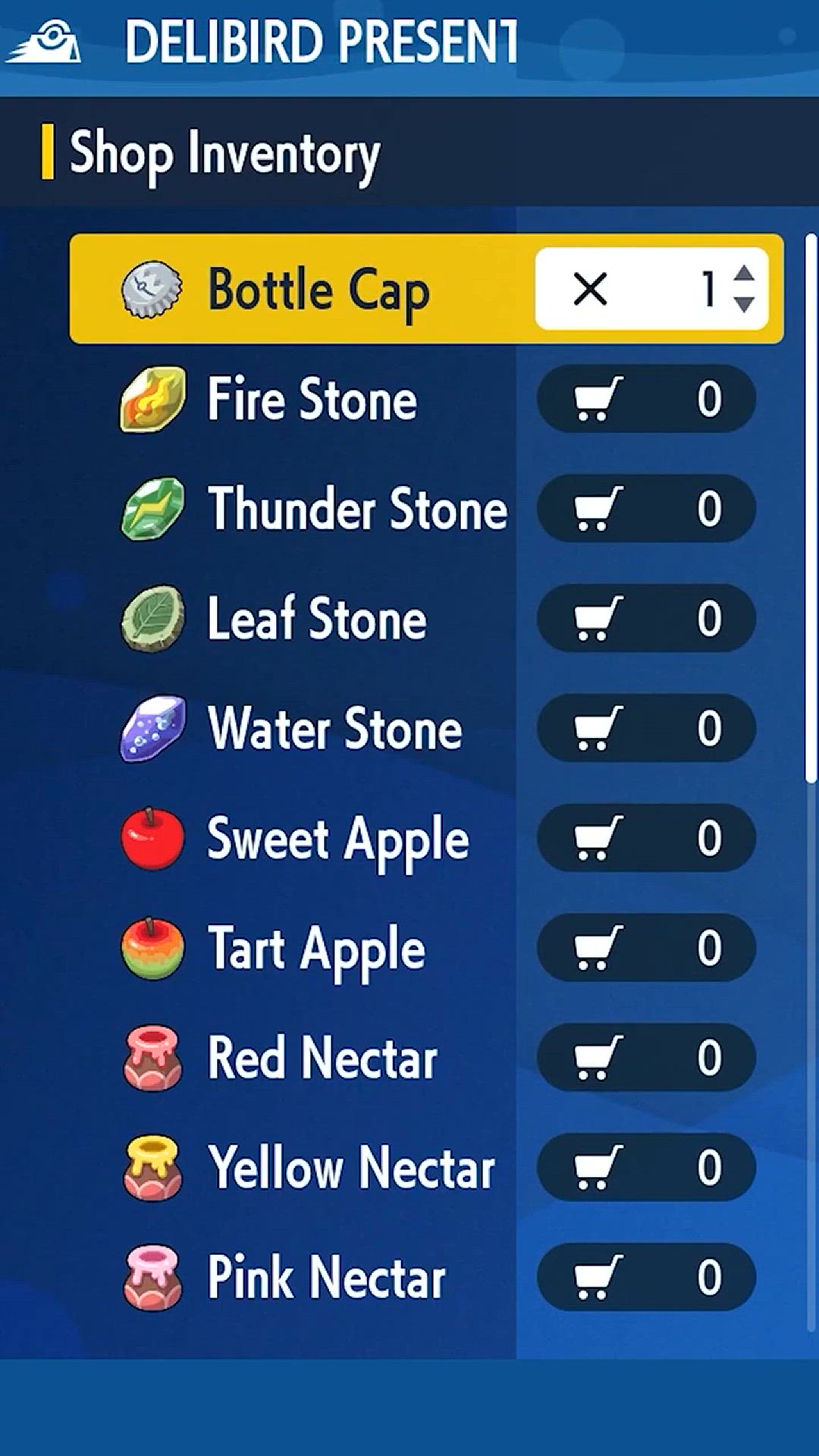Increase the Bottle Cap quantity with the up arrow

(744, 274)
